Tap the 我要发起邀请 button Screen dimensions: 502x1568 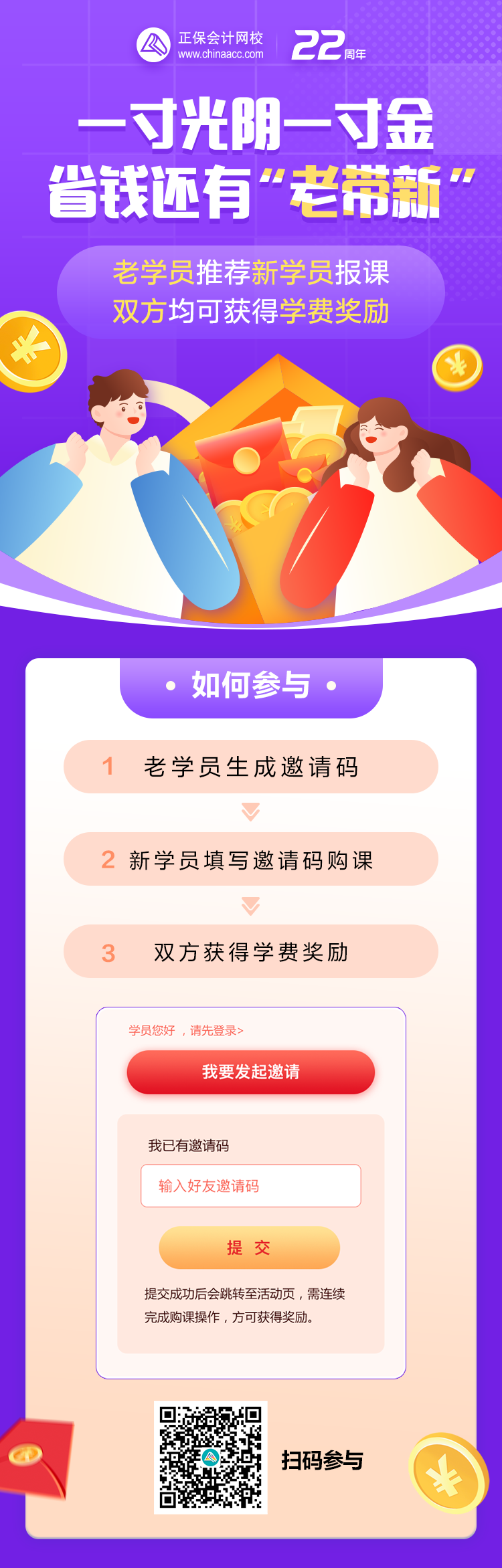coord(250,1072)
